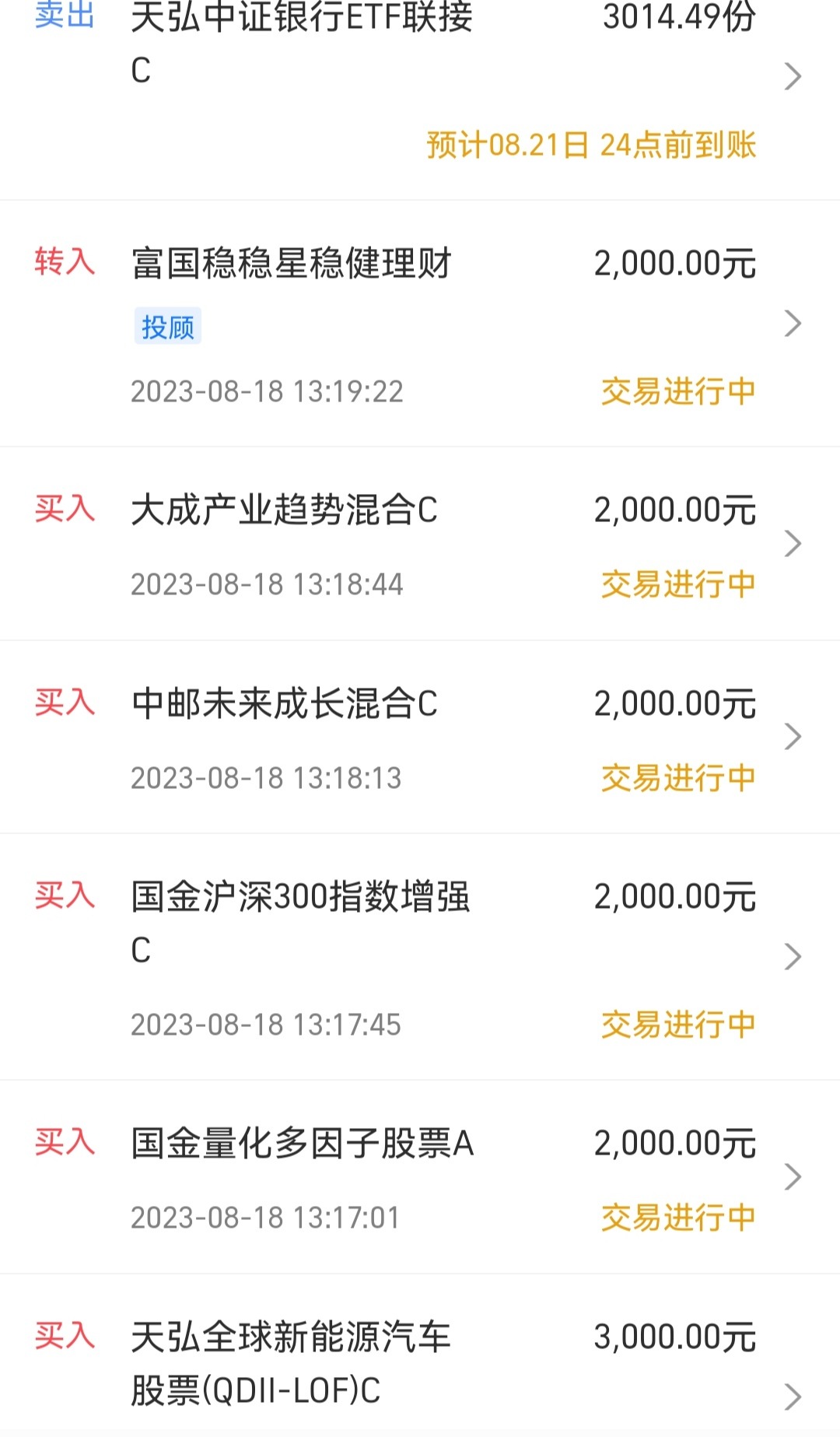Tap the 转入 badge beside 富国稳稳星稳健理财
840x1437 pixels.
click(65, 265)
